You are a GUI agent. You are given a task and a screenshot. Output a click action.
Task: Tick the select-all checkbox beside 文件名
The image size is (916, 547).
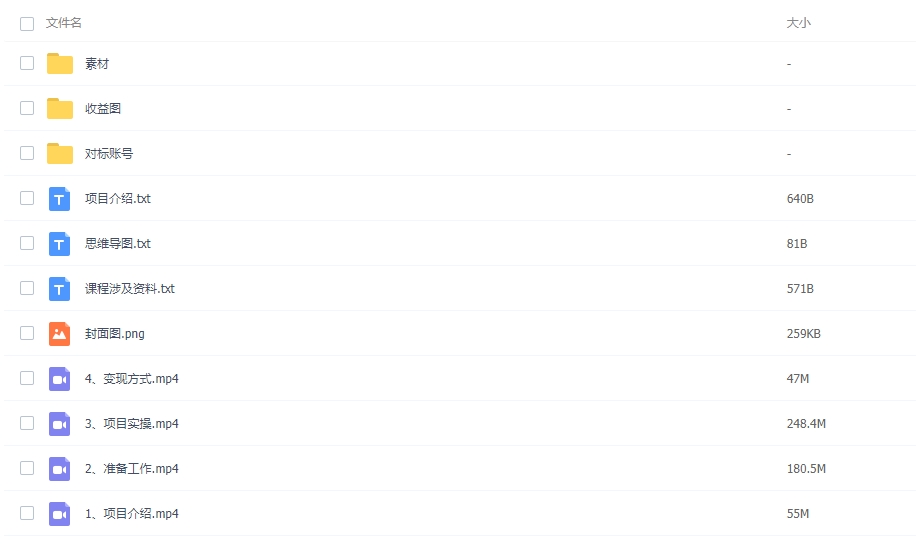tap(27, 23)
